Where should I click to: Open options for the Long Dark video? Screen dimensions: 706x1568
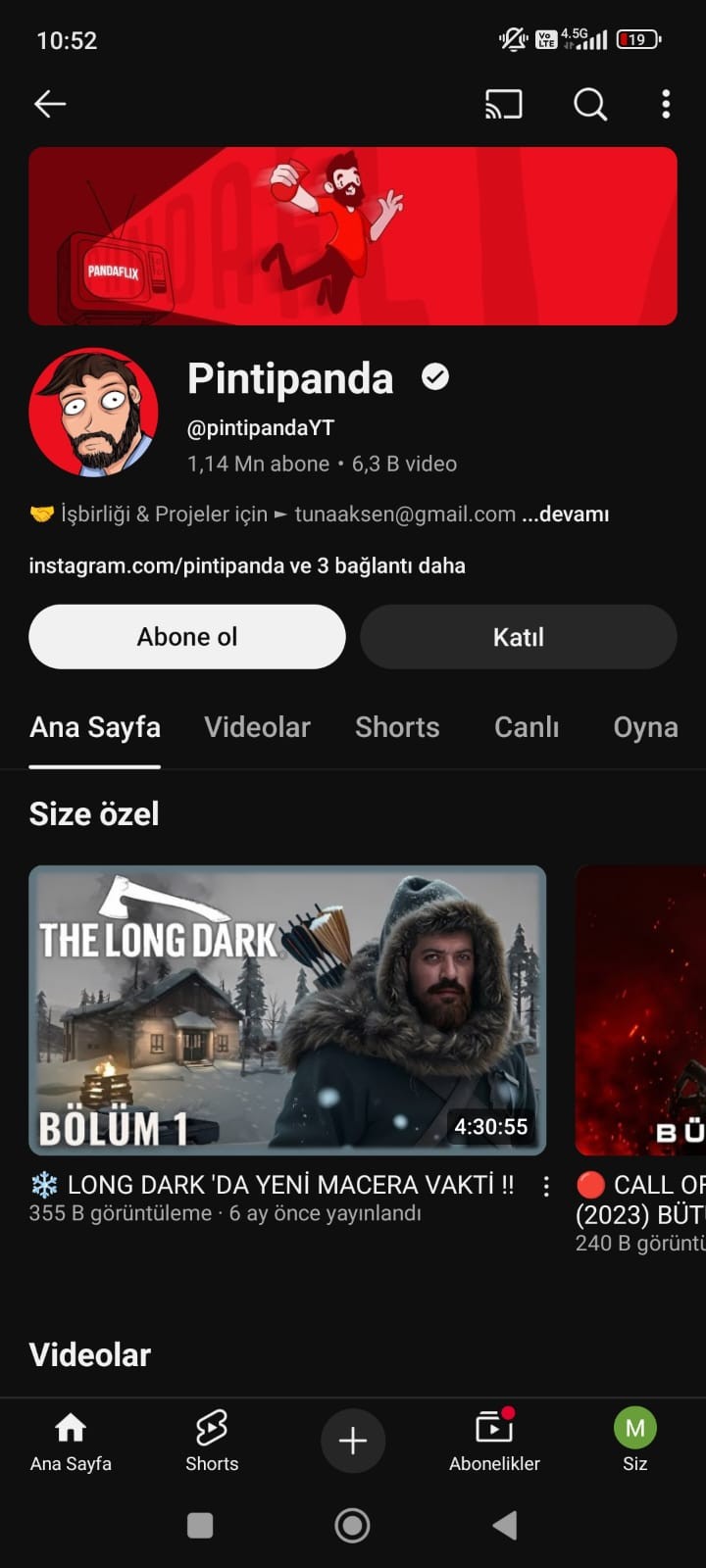click(x=546, y=1187)
